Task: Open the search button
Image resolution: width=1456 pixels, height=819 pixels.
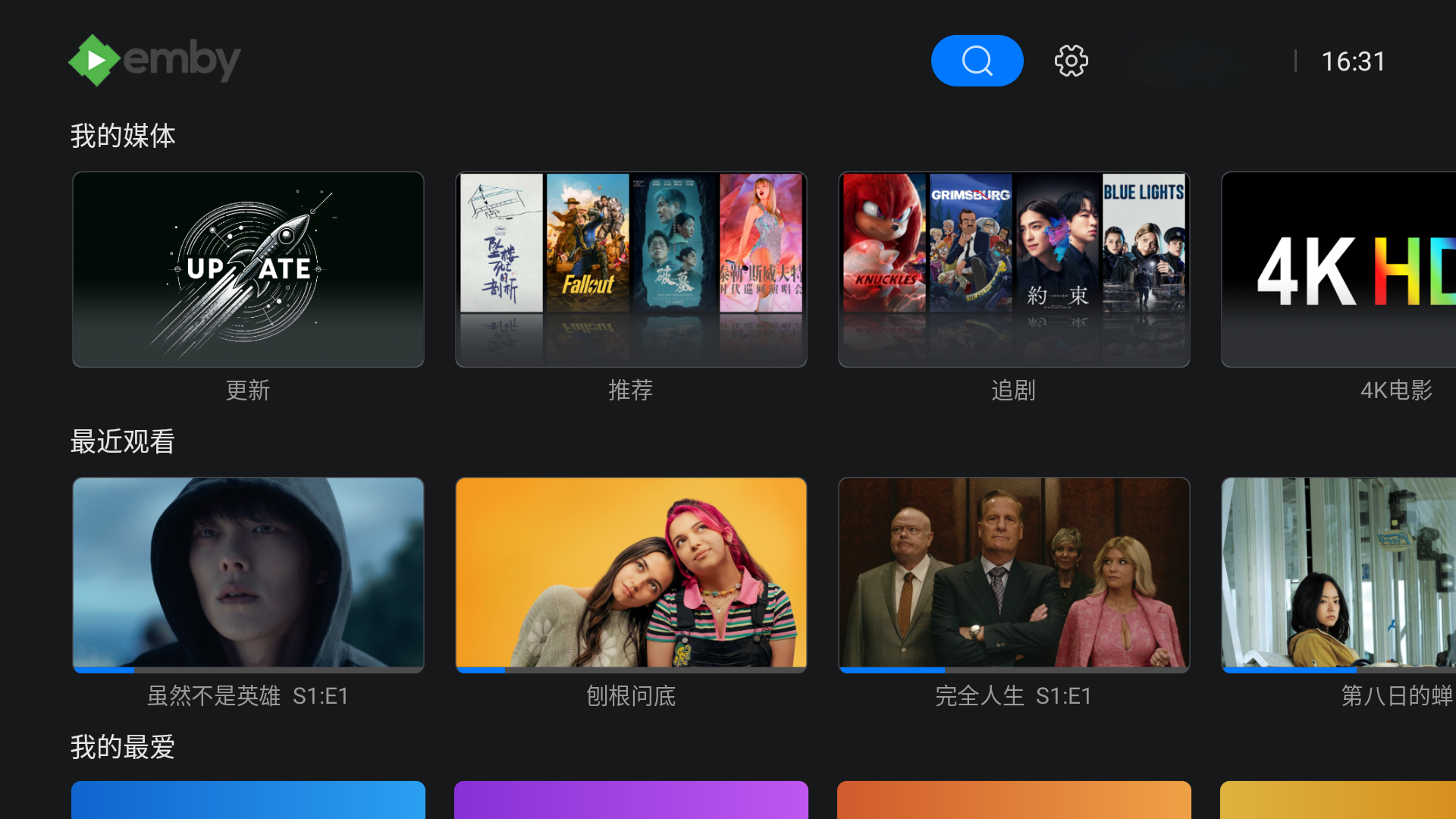Action: (x=977, y=61)
